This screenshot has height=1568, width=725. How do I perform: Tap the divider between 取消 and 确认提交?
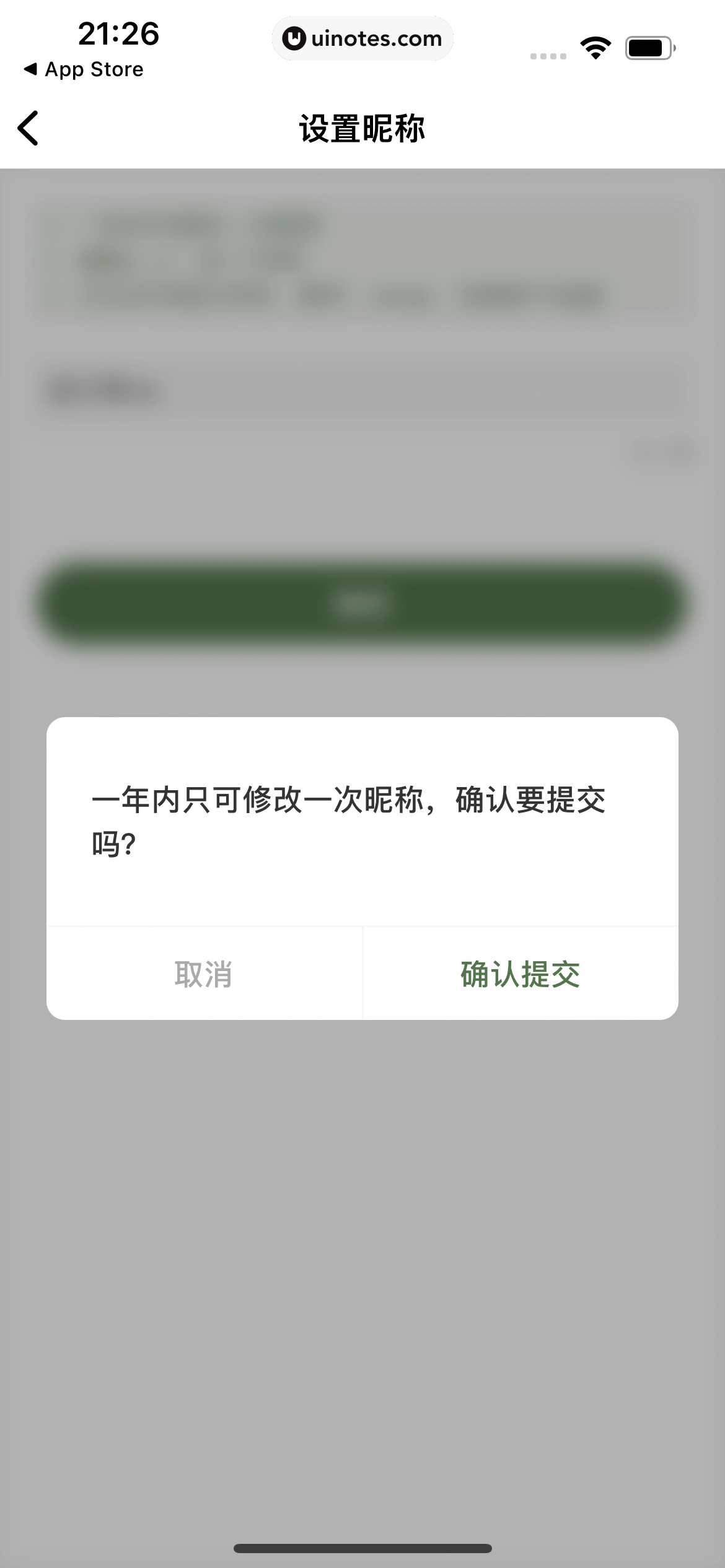tap(362, 972)
